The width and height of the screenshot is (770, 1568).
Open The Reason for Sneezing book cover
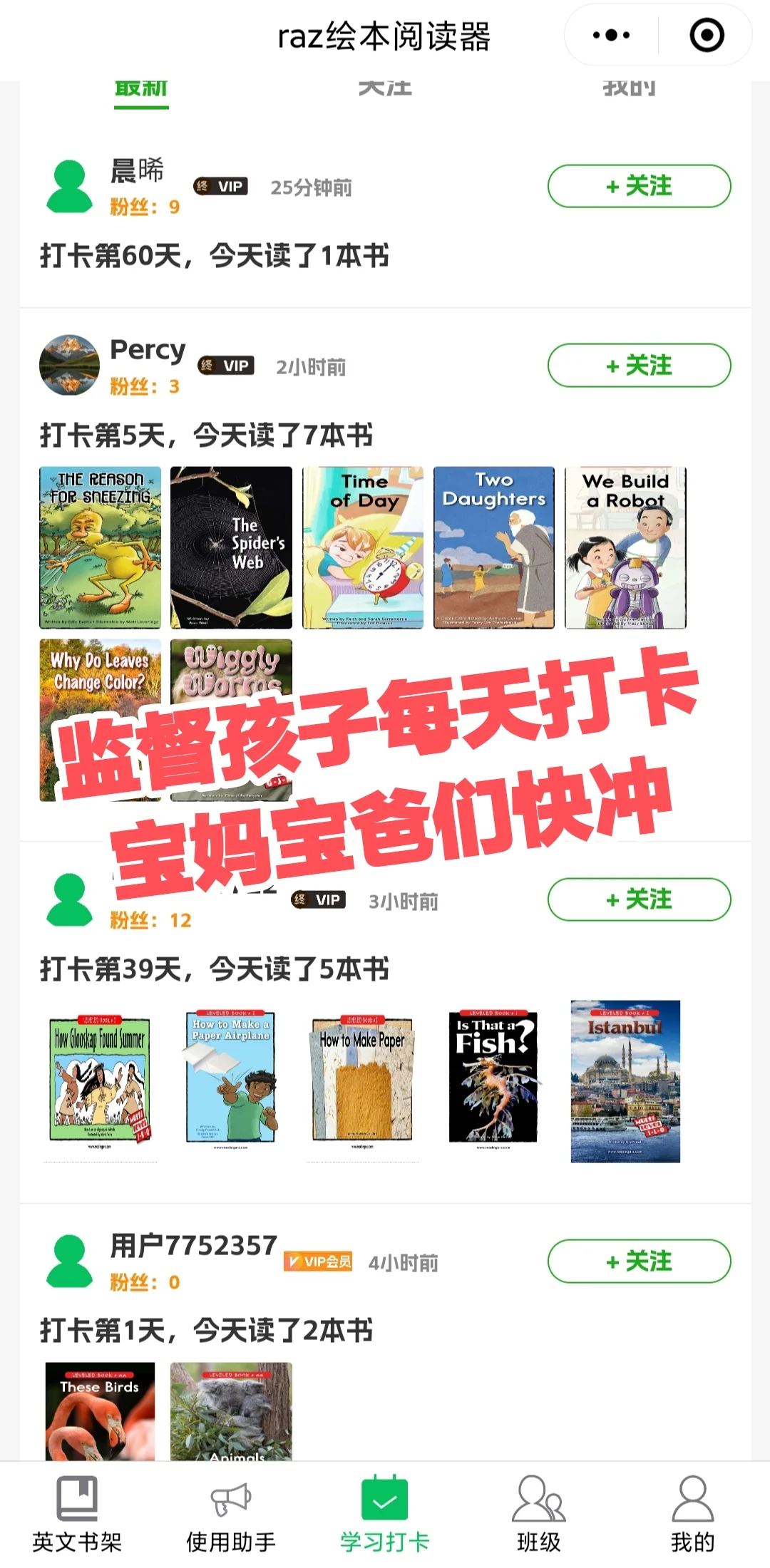click(100, 547)
